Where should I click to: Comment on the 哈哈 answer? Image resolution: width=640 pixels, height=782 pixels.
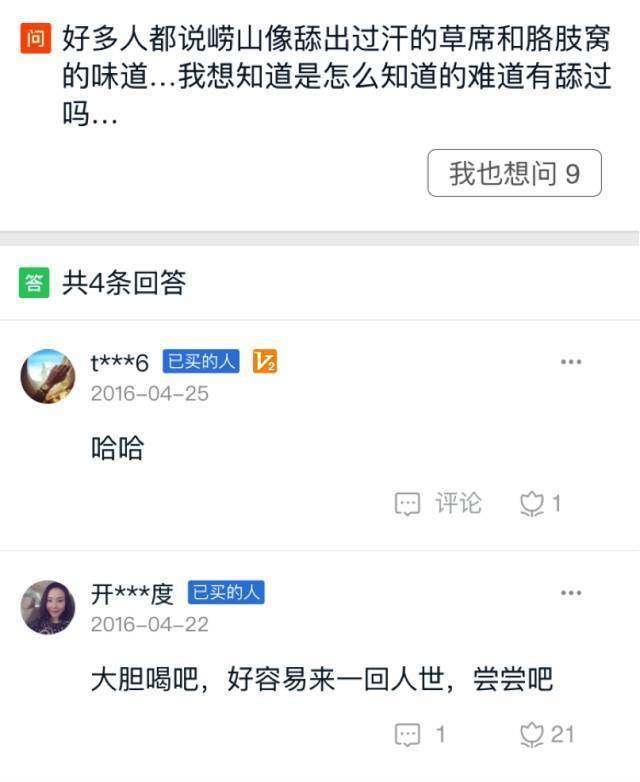click(x=438, y=503)
